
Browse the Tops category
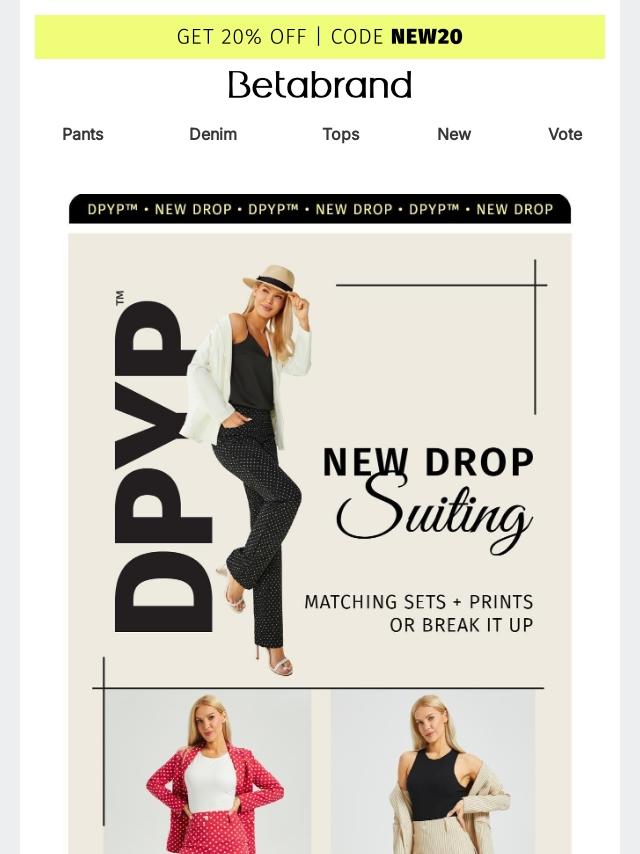coord(340,134)
